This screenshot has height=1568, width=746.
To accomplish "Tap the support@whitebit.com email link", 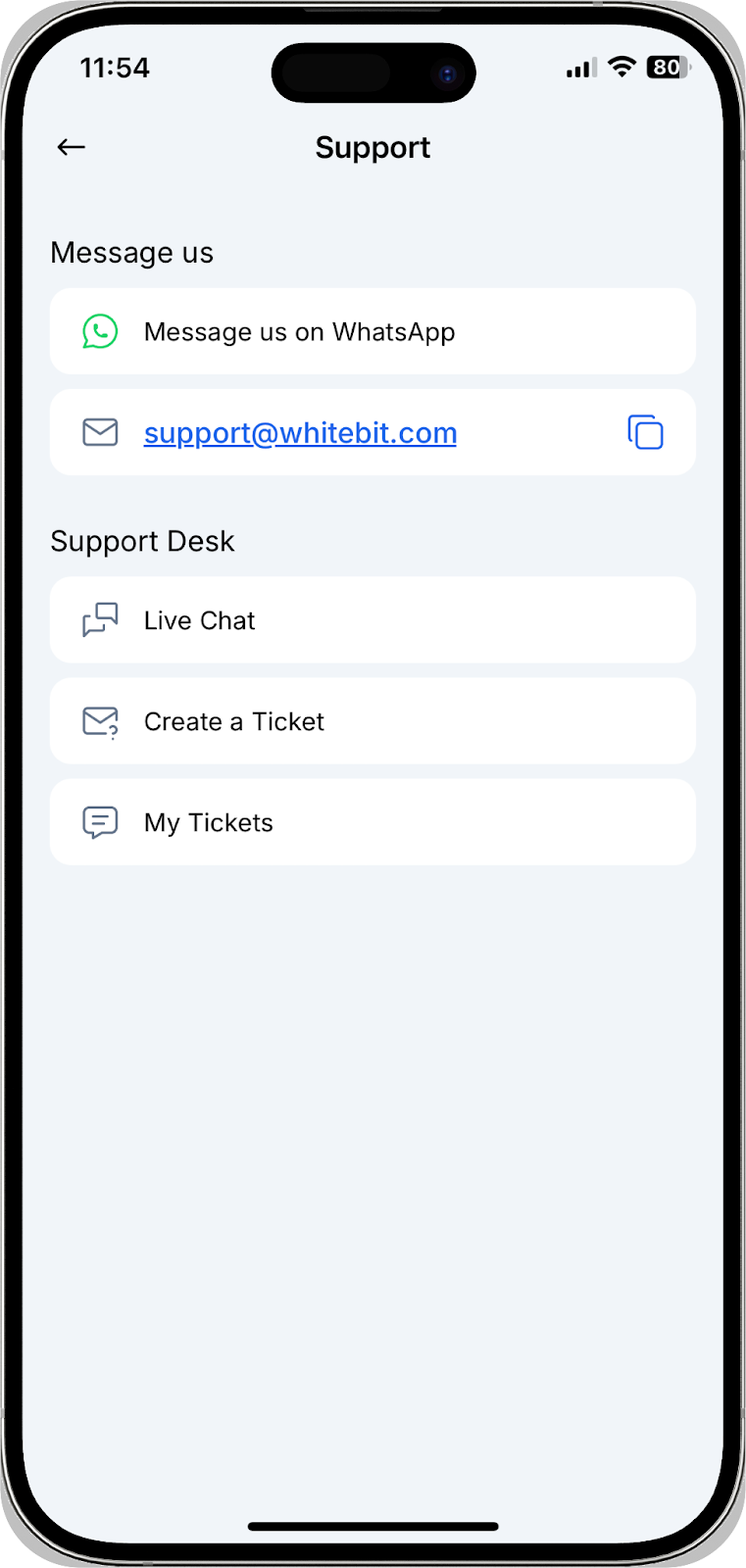I will click(x=300, y=433).
